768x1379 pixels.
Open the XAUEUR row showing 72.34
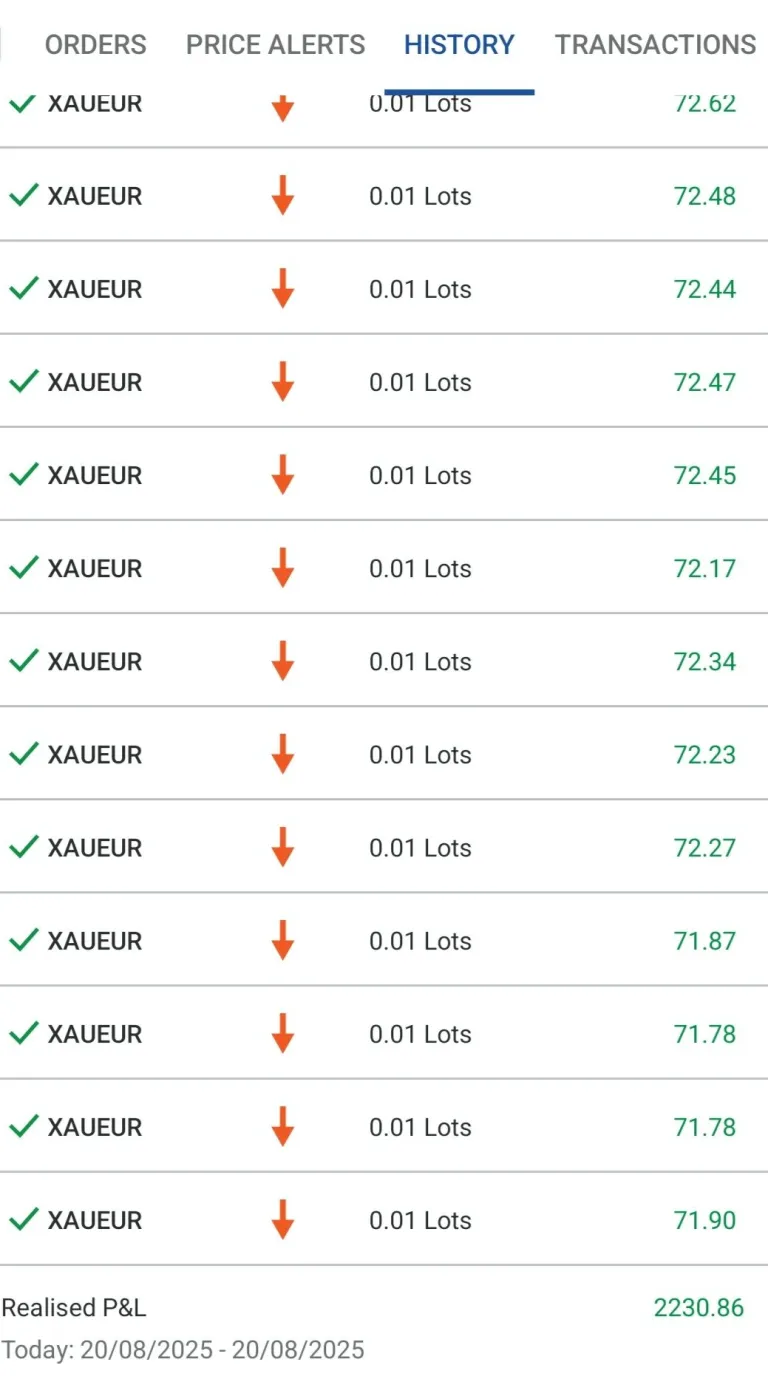pyautogui.click(x=384, y=661)
